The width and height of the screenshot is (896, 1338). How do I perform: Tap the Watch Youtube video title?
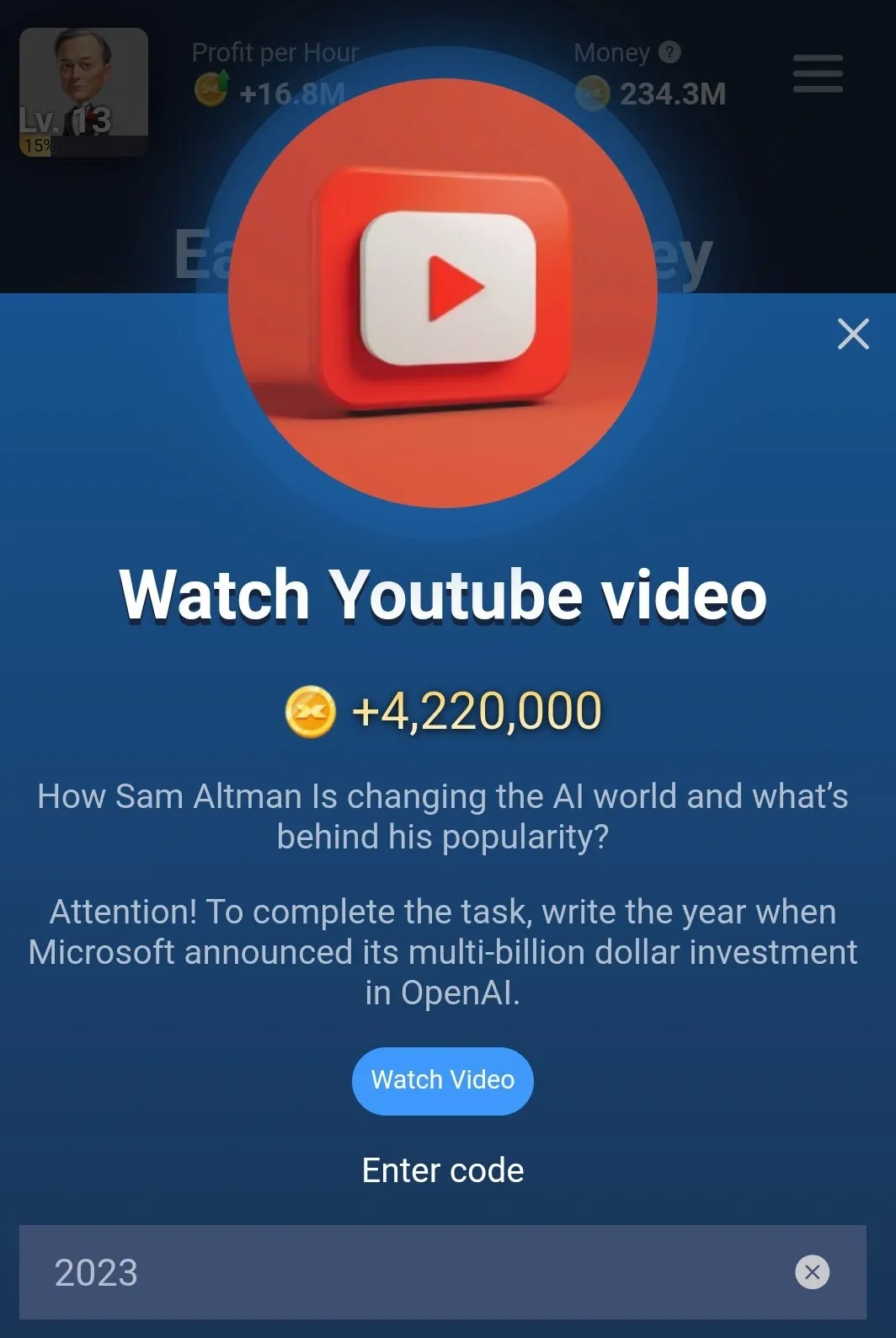tap(444, 597)
